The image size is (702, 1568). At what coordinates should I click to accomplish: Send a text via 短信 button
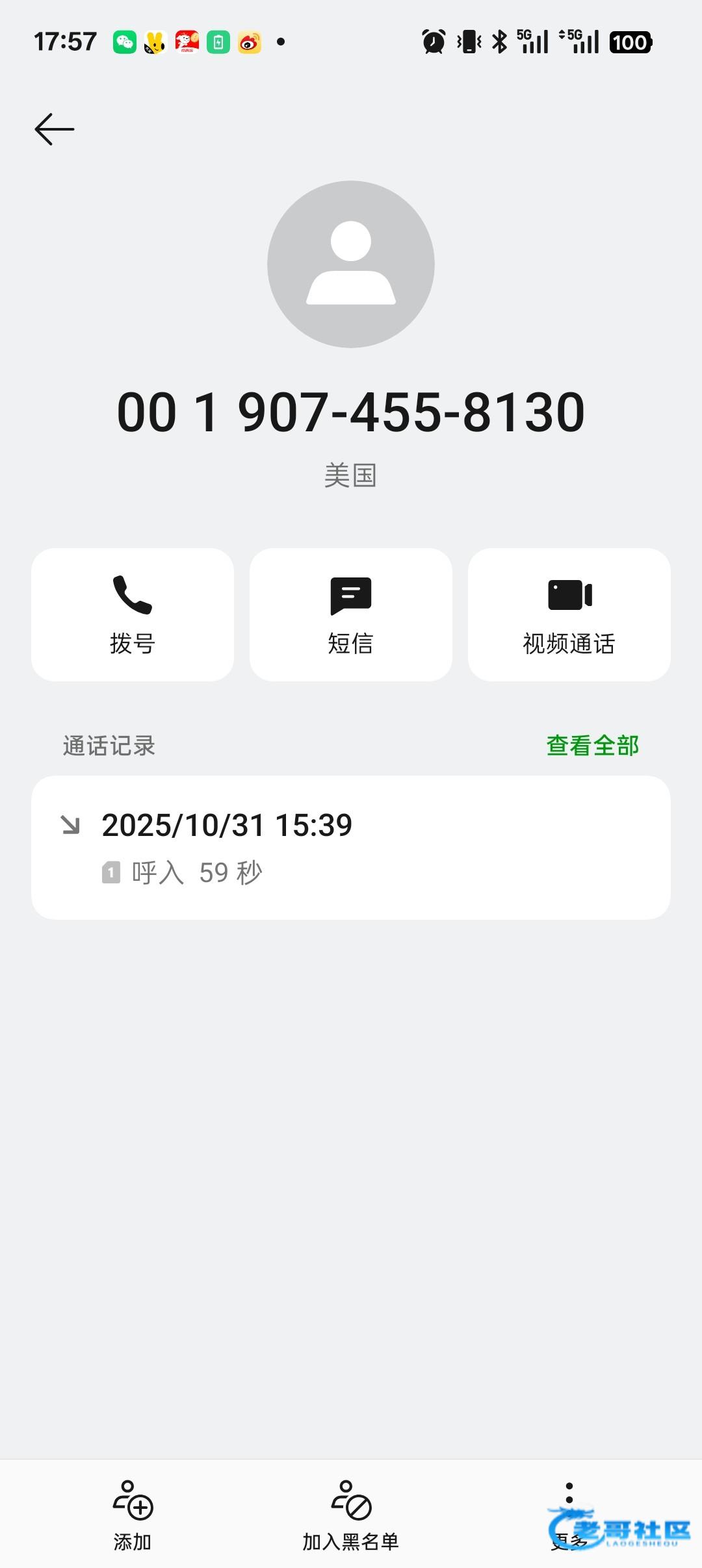(x=351, y=614)
